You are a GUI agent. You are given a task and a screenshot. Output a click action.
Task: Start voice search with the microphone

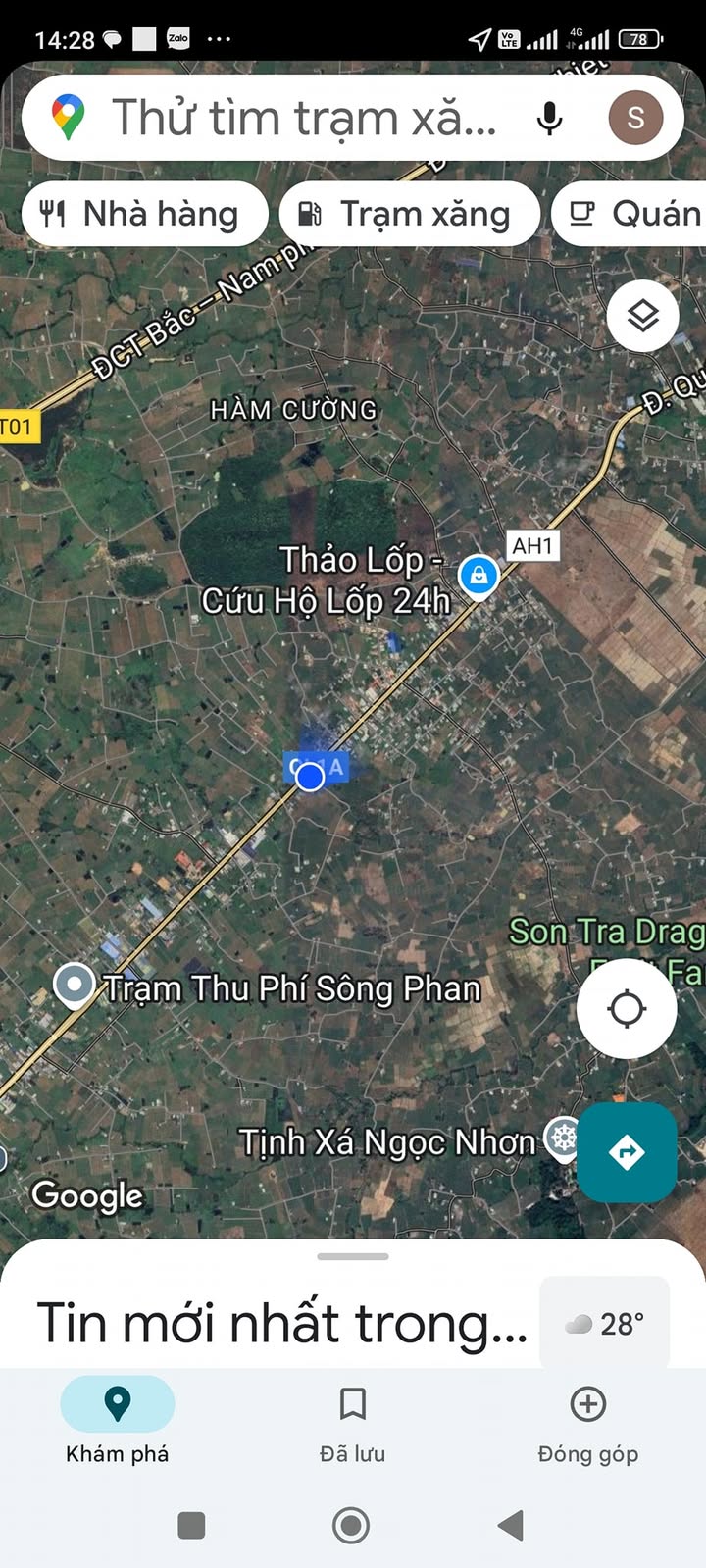[x=550, y=118]
